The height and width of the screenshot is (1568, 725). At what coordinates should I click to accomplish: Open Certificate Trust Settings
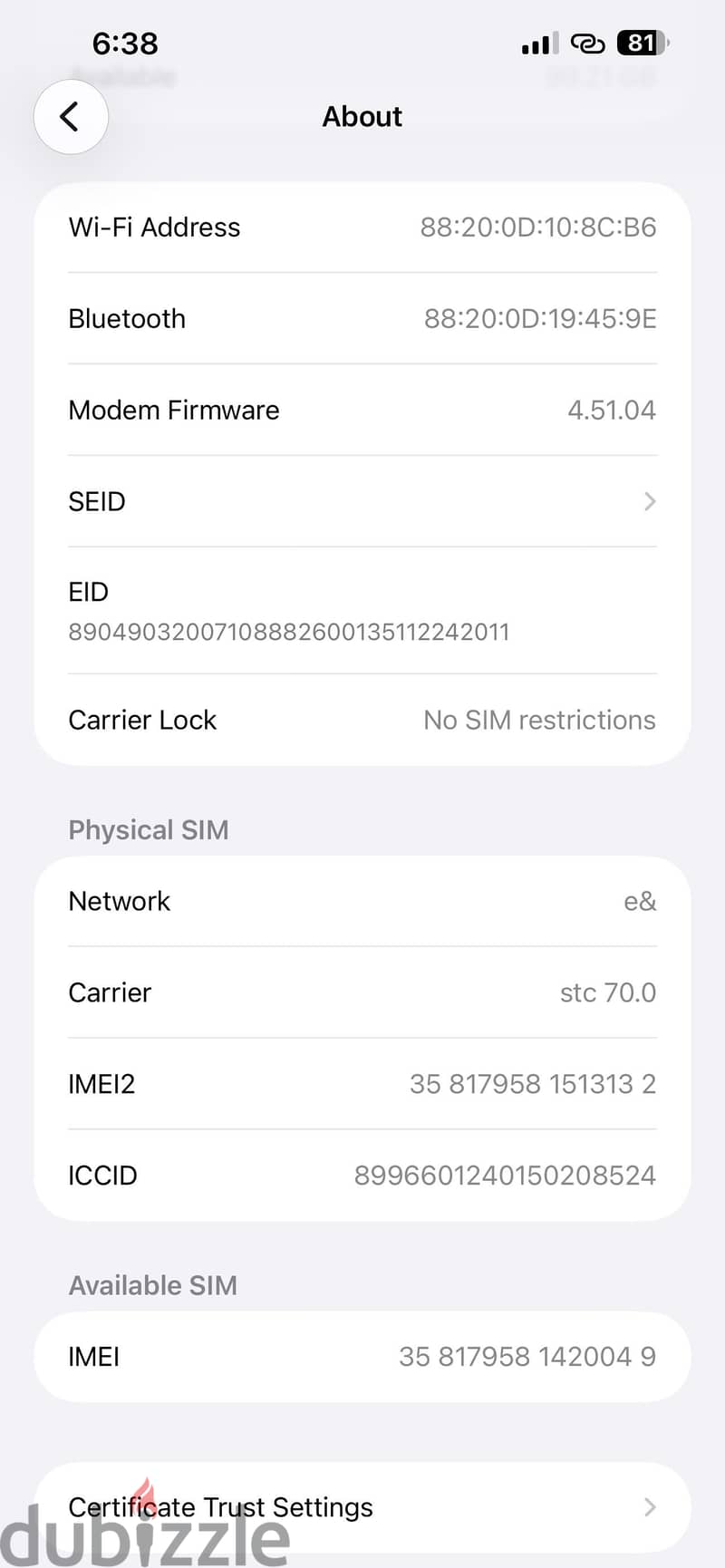point(362,1507)
